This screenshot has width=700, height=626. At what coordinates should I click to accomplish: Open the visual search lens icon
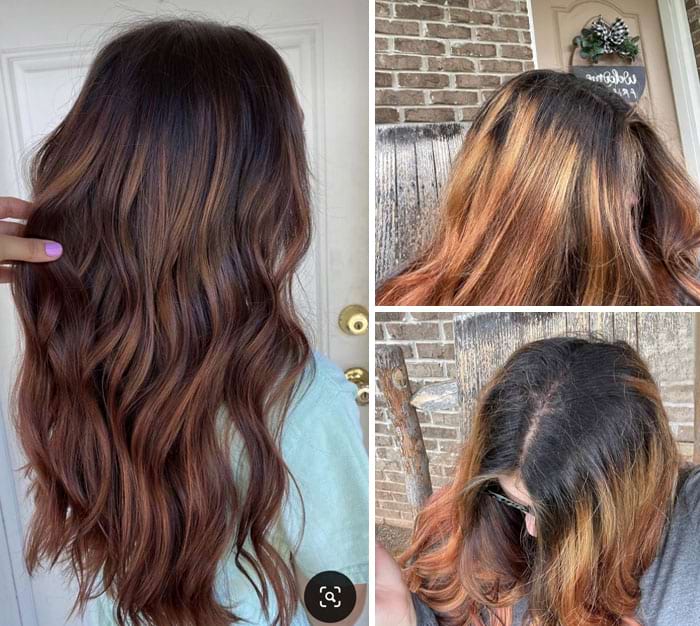[x=330, y=597]
